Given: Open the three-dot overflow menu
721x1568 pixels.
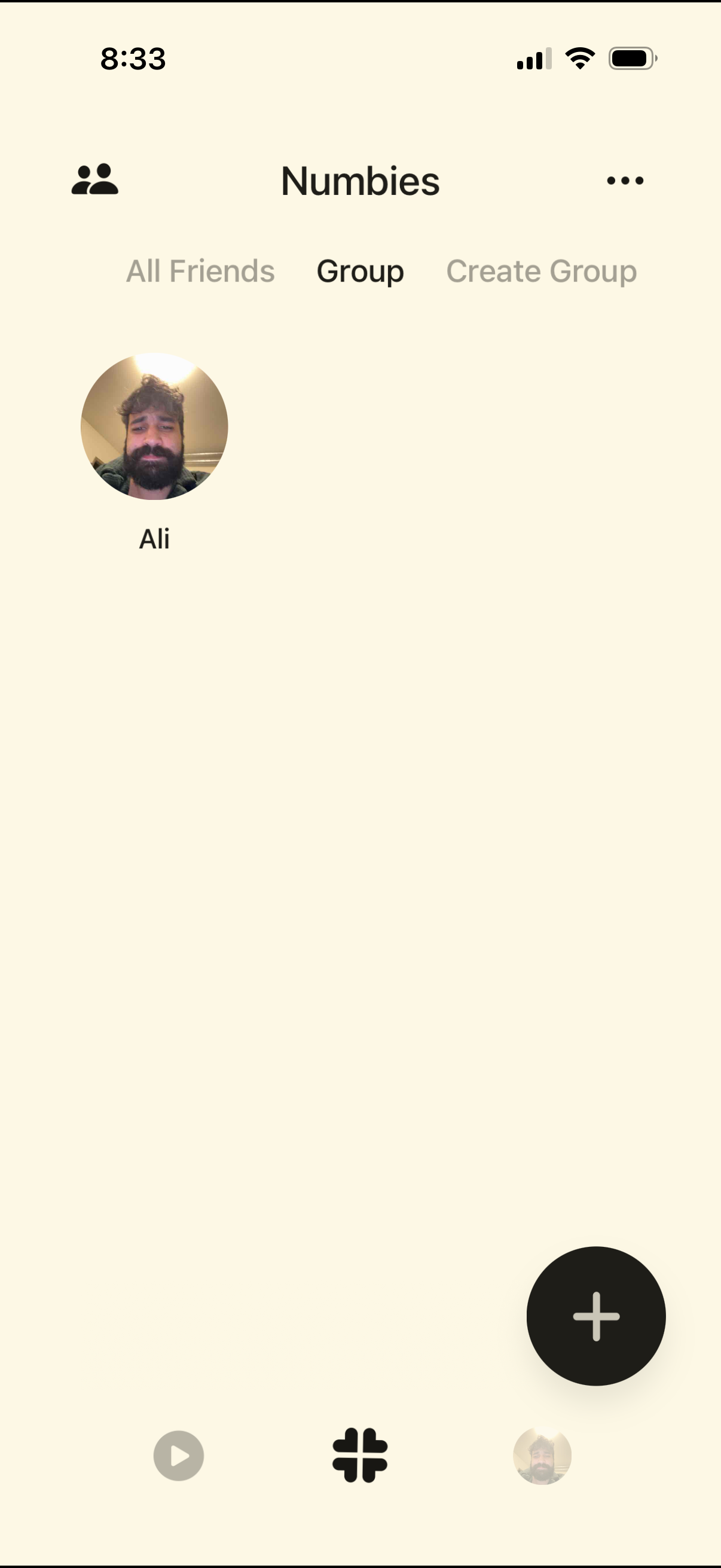Looking at the screenshot, I should (625, 180).
